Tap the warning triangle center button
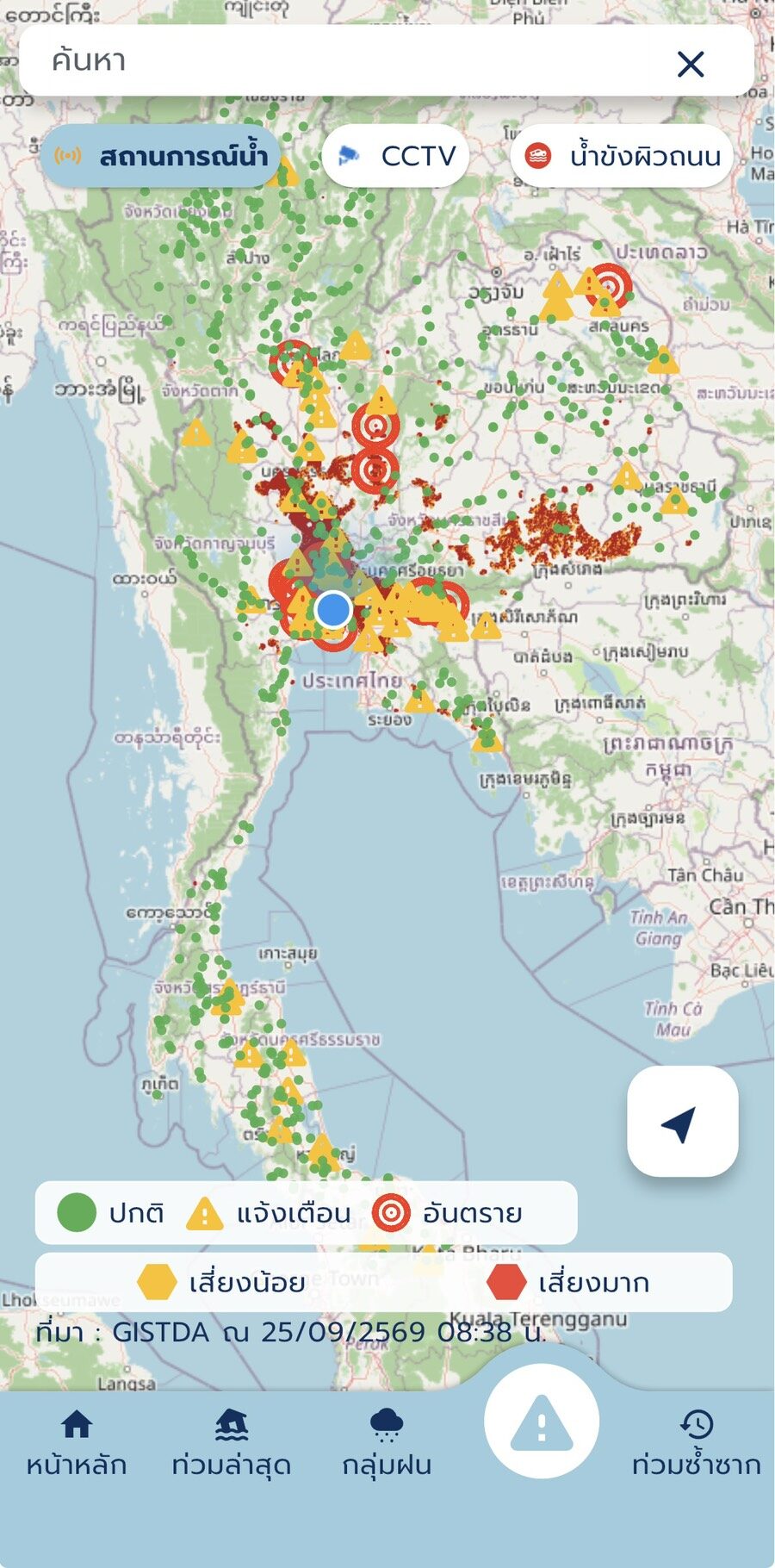Screen dimensions: 775x1568 point(542,1422)
